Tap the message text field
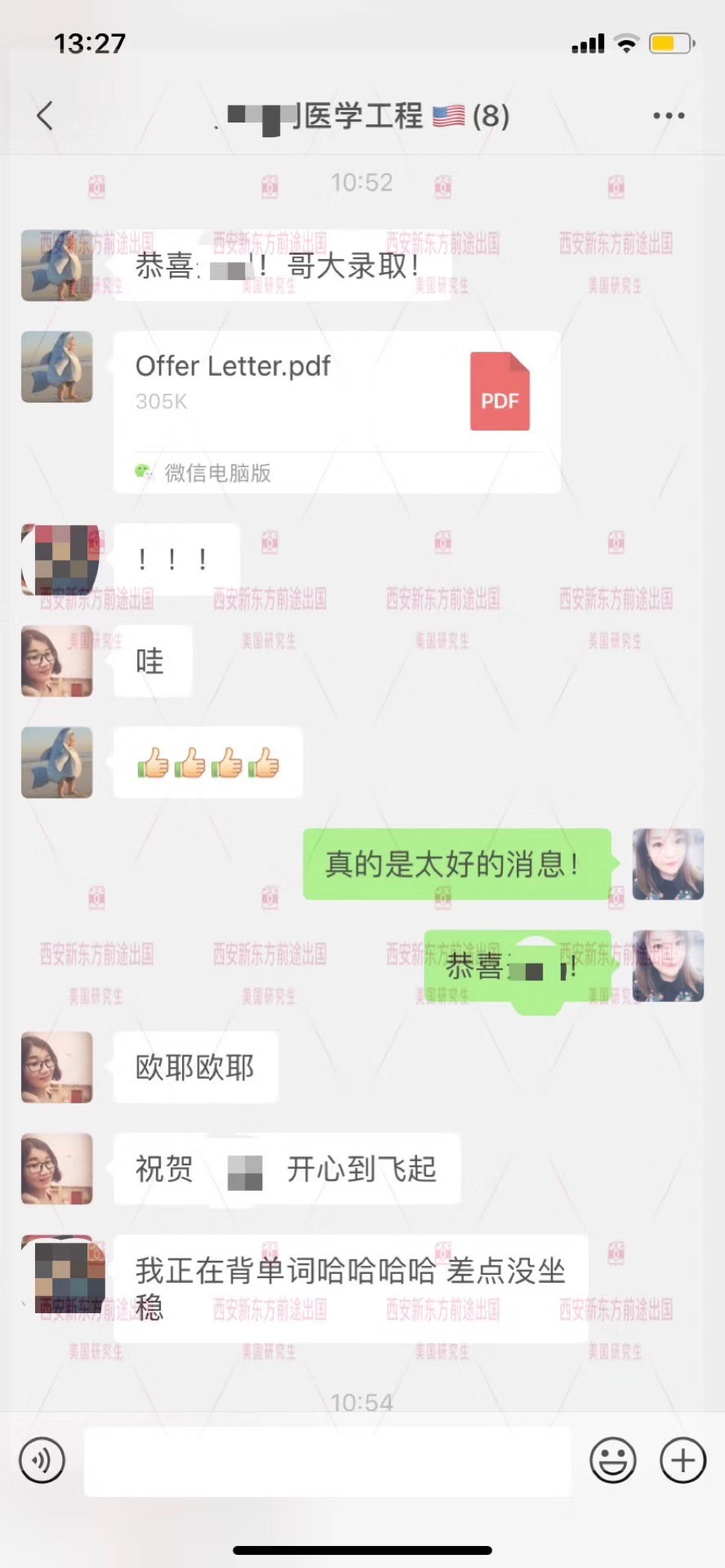Image resolution: width=725 pixels, height=1568 pixels. [327, 1461]
